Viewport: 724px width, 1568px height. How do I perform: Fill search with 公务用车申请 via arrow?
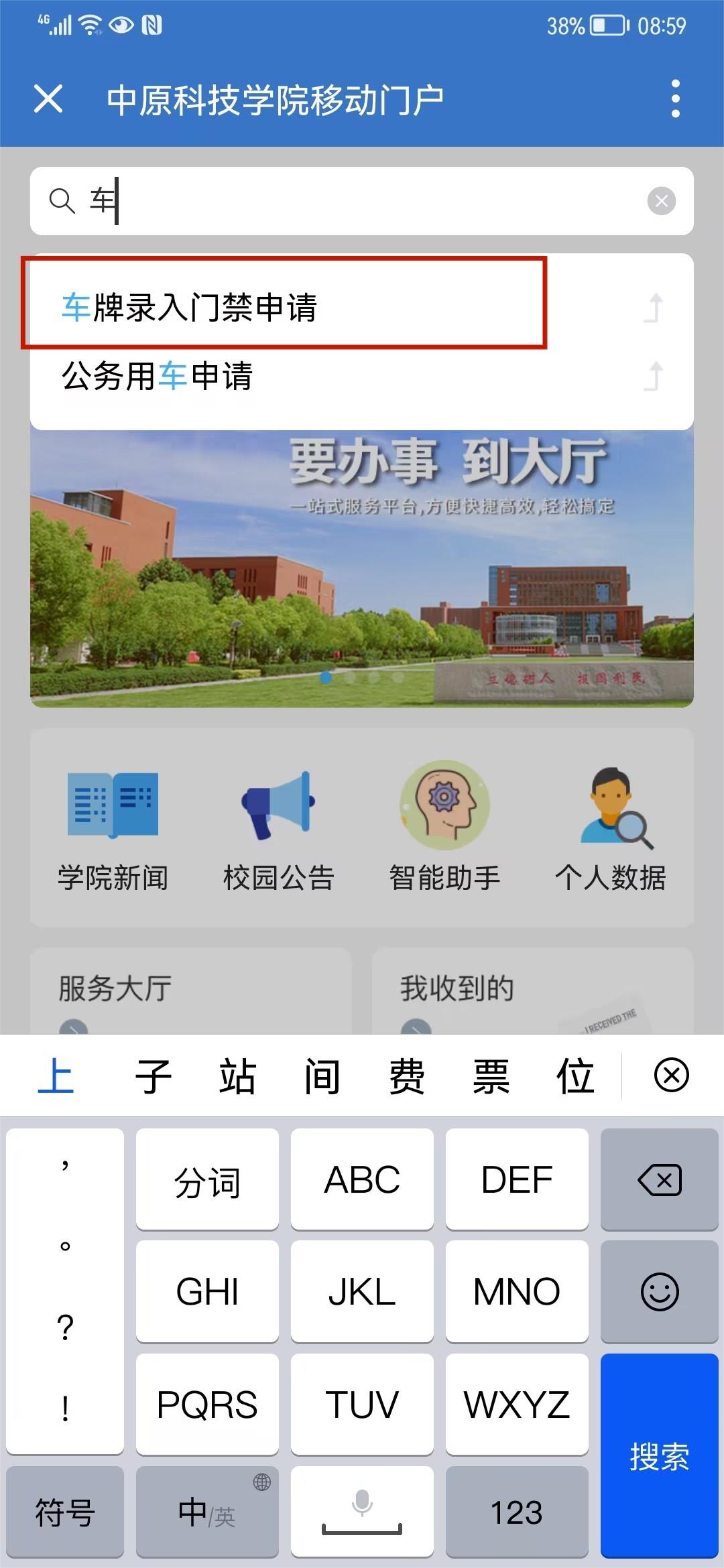pos(654,376)
